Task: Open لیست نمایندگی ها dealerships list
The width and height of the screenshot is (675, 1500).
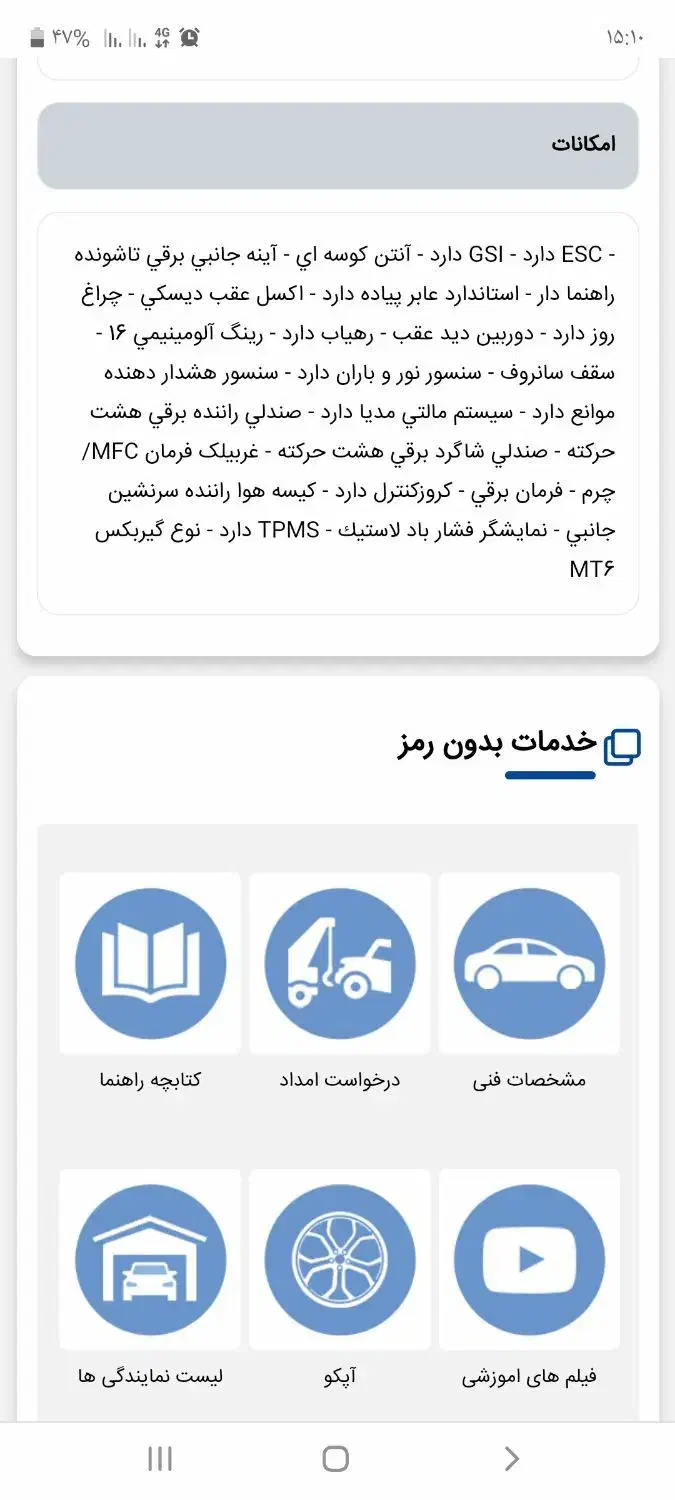Action: (150, 1260)
